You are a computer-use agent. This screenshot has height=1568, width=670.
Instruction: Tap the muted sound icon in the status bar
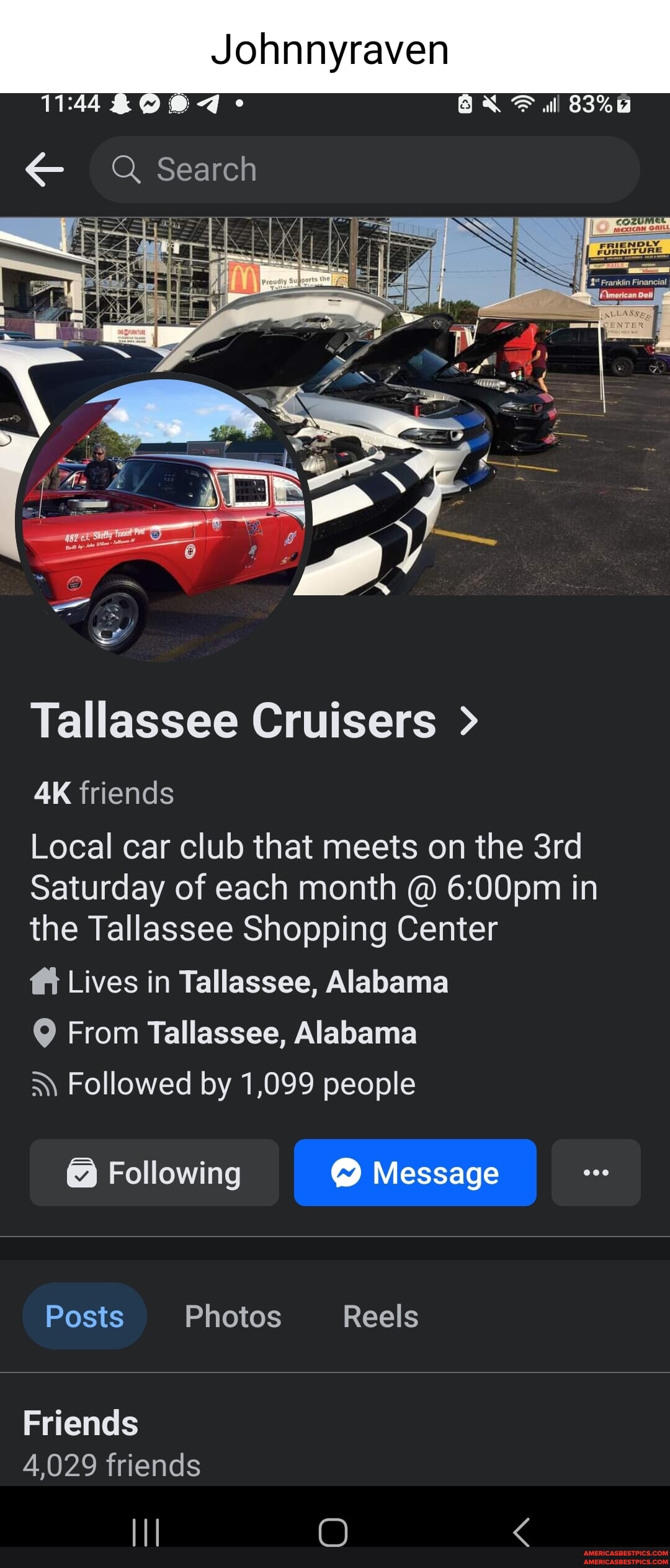pos(492,104)
